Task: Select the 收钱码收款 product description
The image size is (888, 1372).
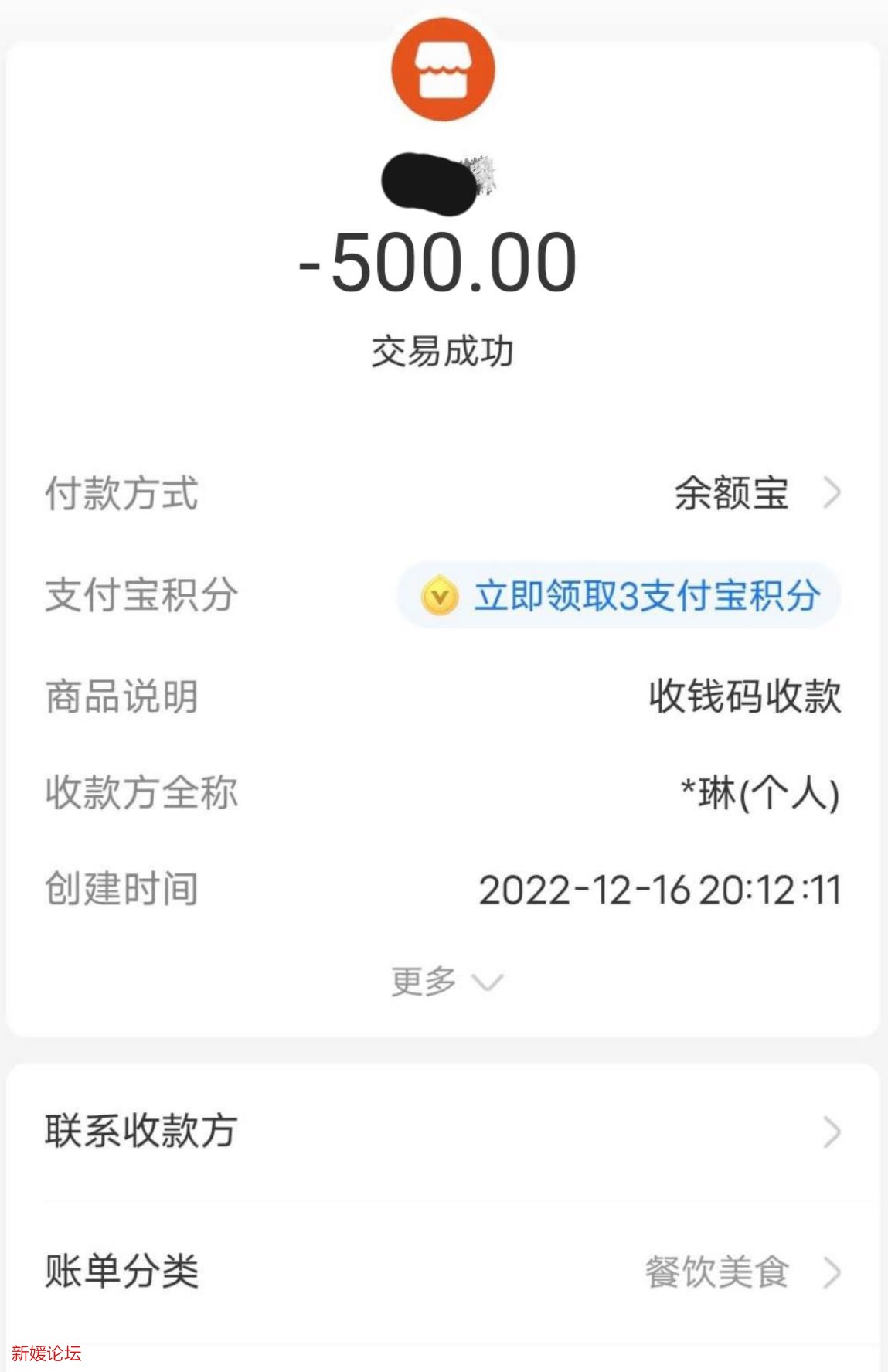Action: tap(745, 695)
